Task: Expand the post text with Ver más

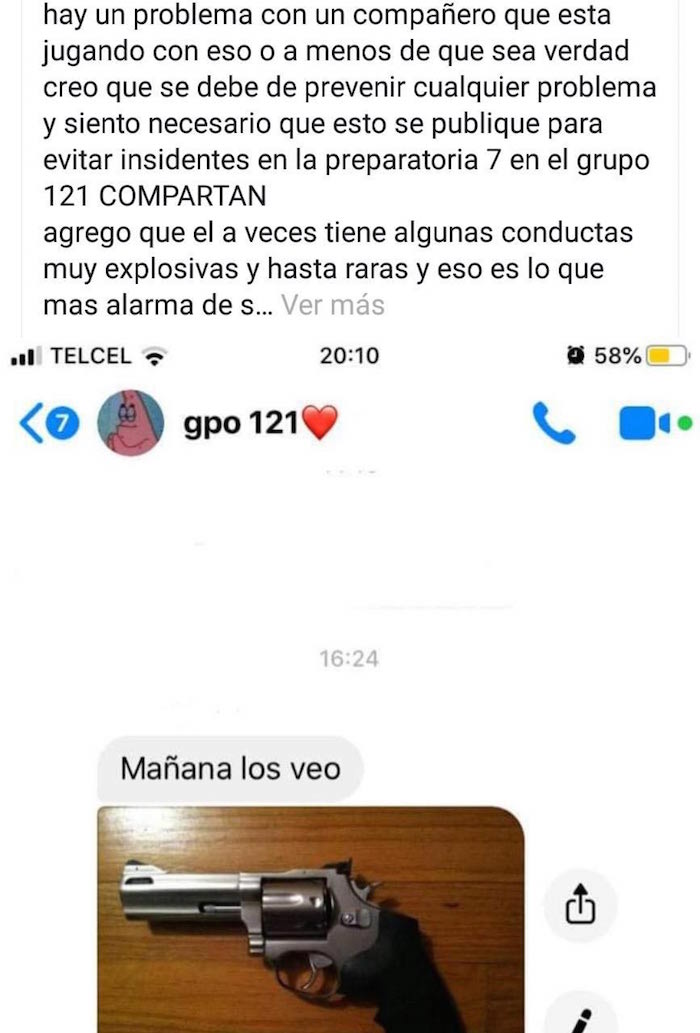Action: click(332, 305)
